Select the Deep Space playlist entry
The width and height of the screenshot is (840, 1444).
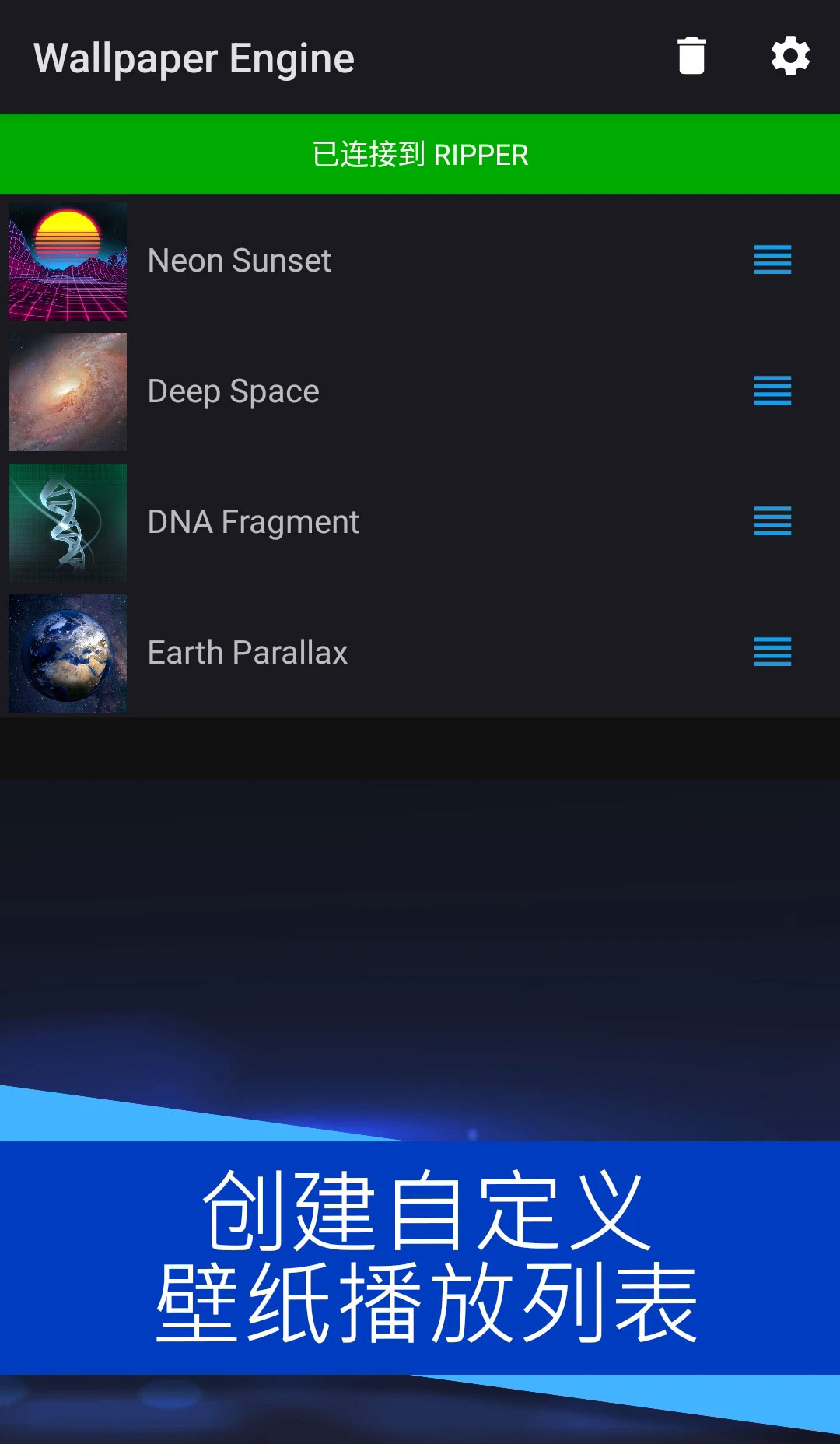(350, 392)
